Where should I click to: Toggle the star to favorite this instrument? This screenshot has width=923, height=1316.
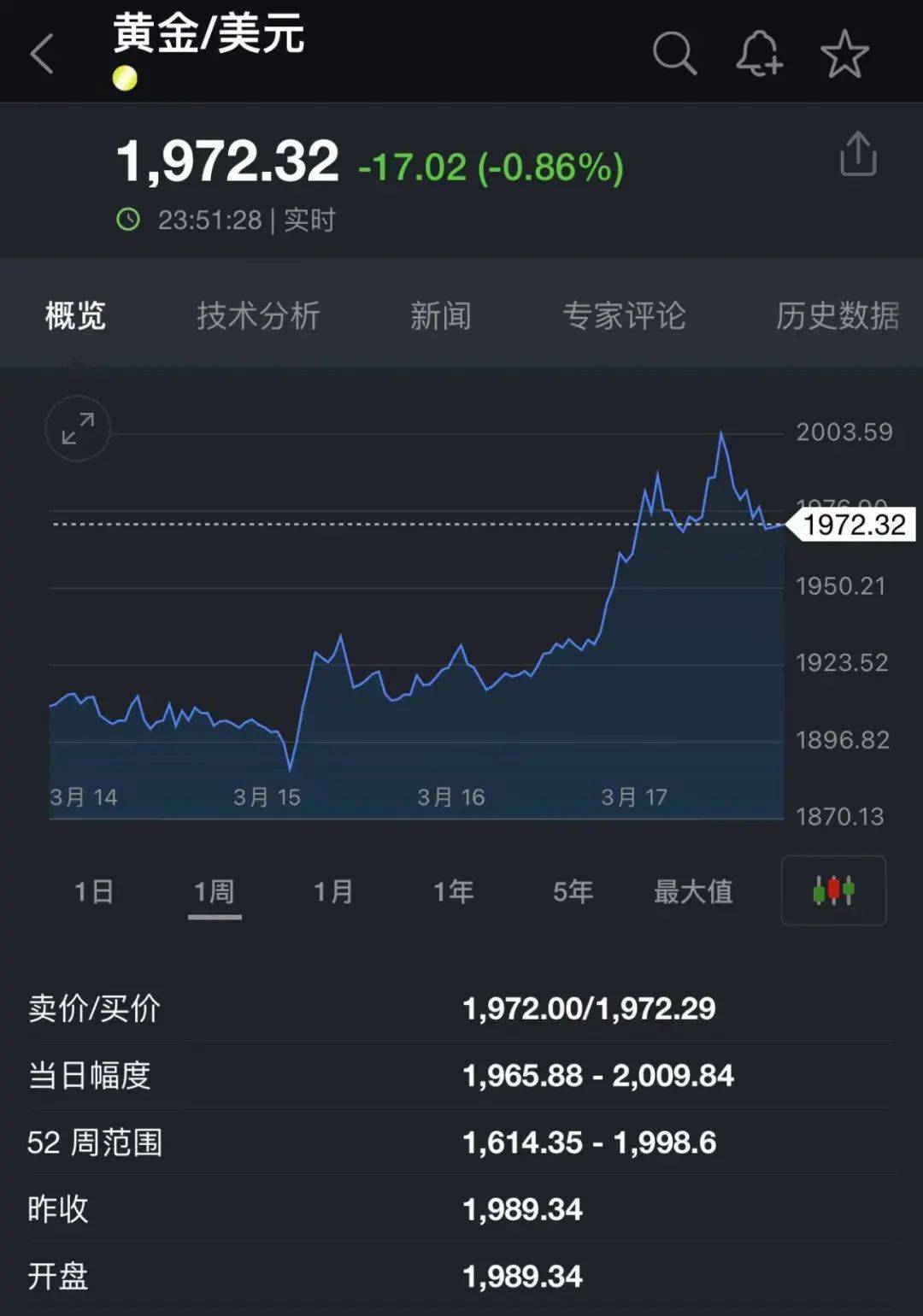tap(845, 53)
